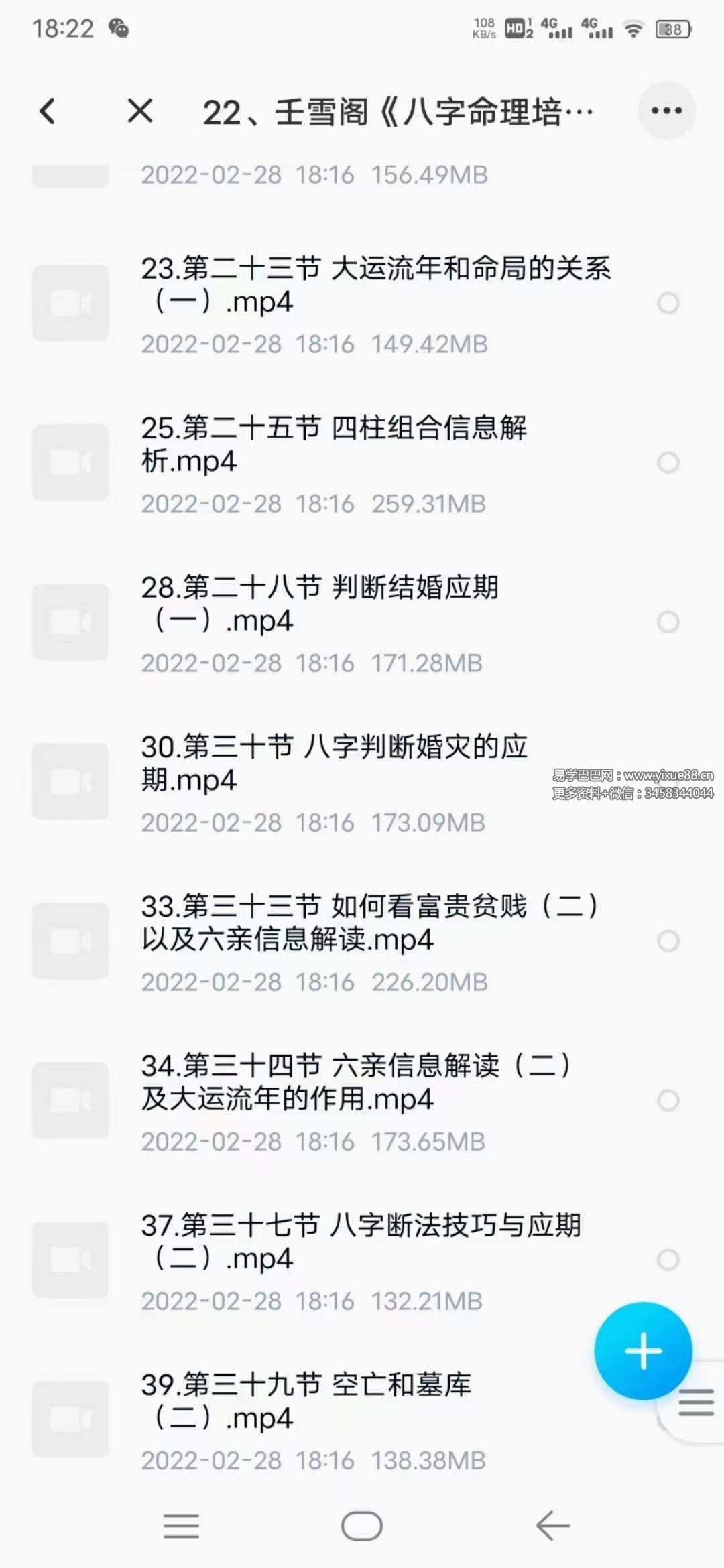
Task: Open 39.第三十九节 空亡和墓库 video
Action: point(306,1401)
